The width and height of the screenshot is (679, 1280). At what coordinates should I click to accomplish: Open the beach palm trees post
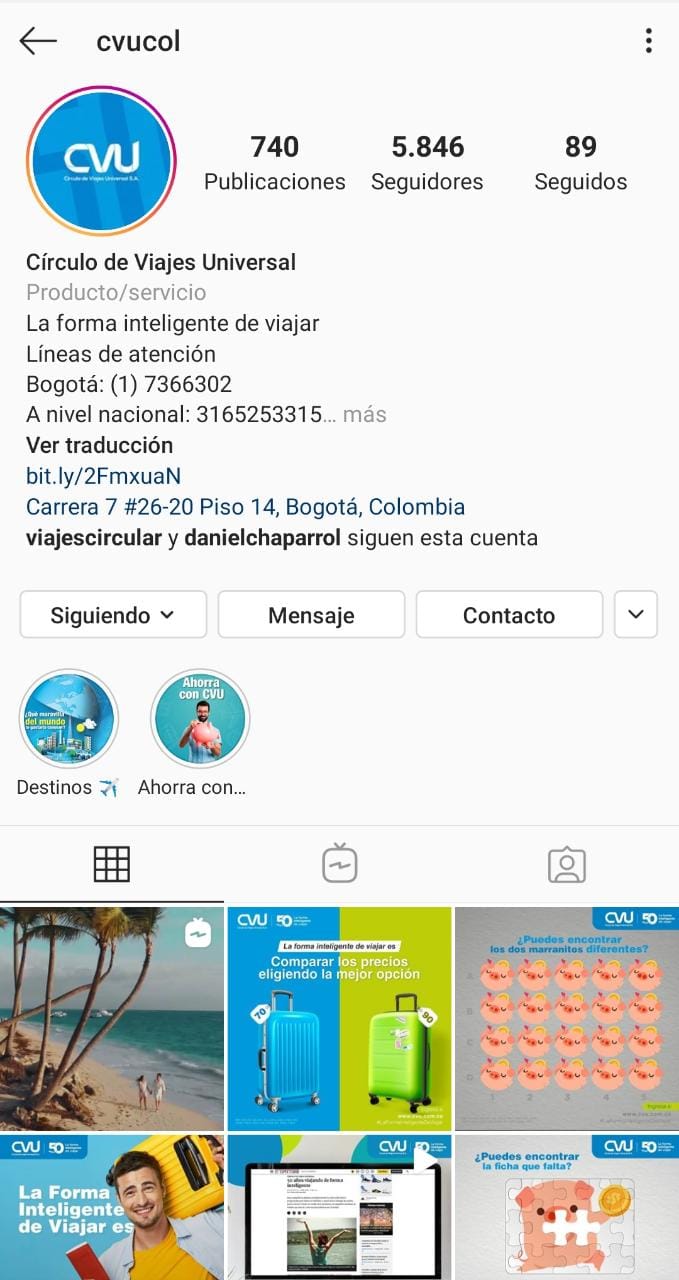112,1018
